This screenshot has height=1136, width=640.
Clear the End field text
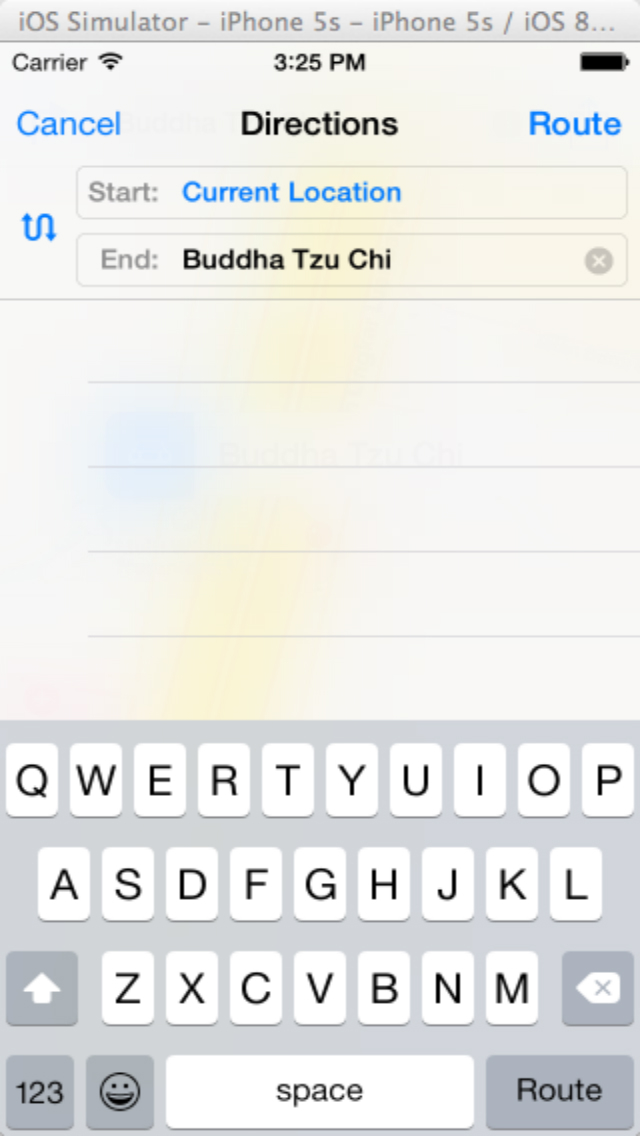599,260
